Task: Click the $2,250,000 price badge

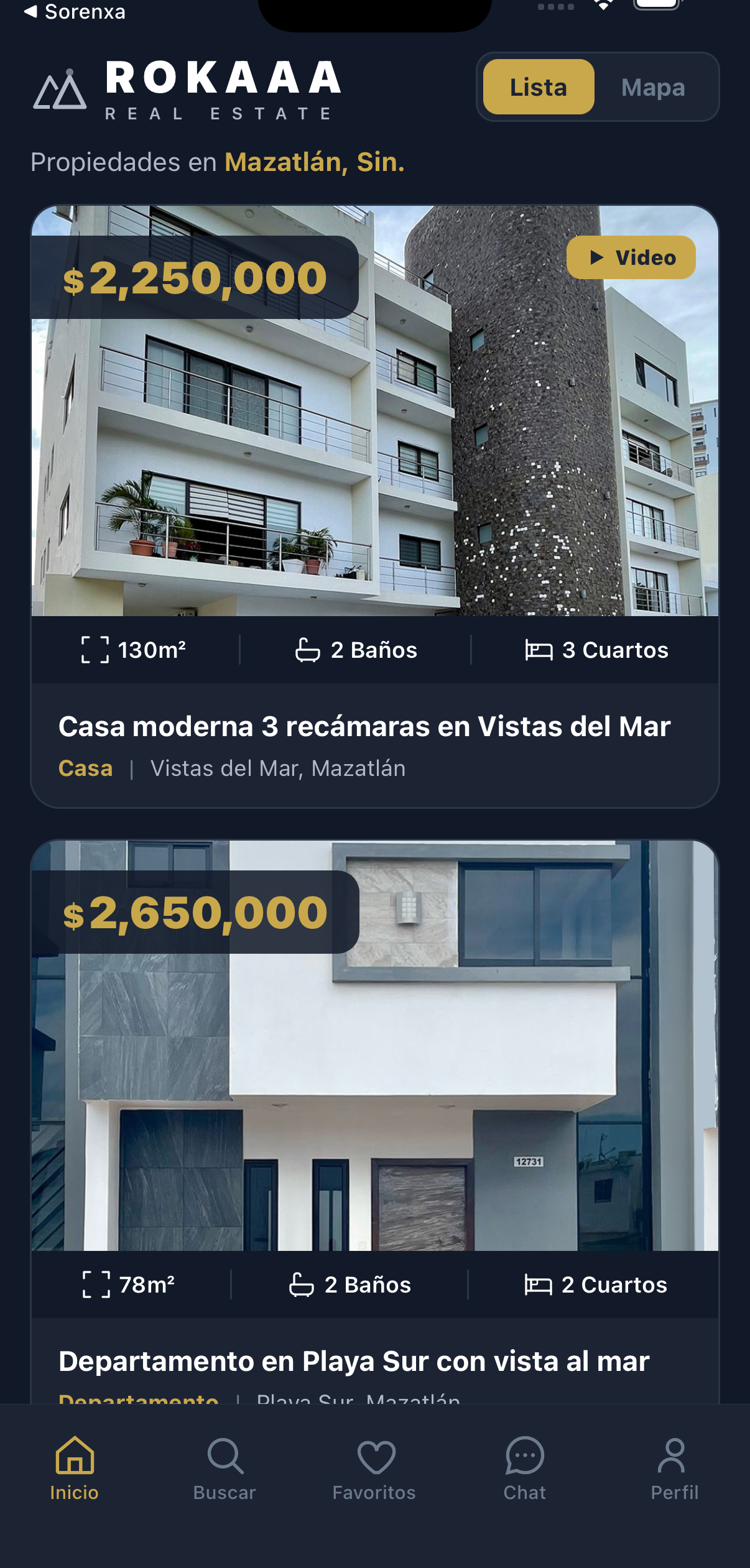Action: (194, 278)
